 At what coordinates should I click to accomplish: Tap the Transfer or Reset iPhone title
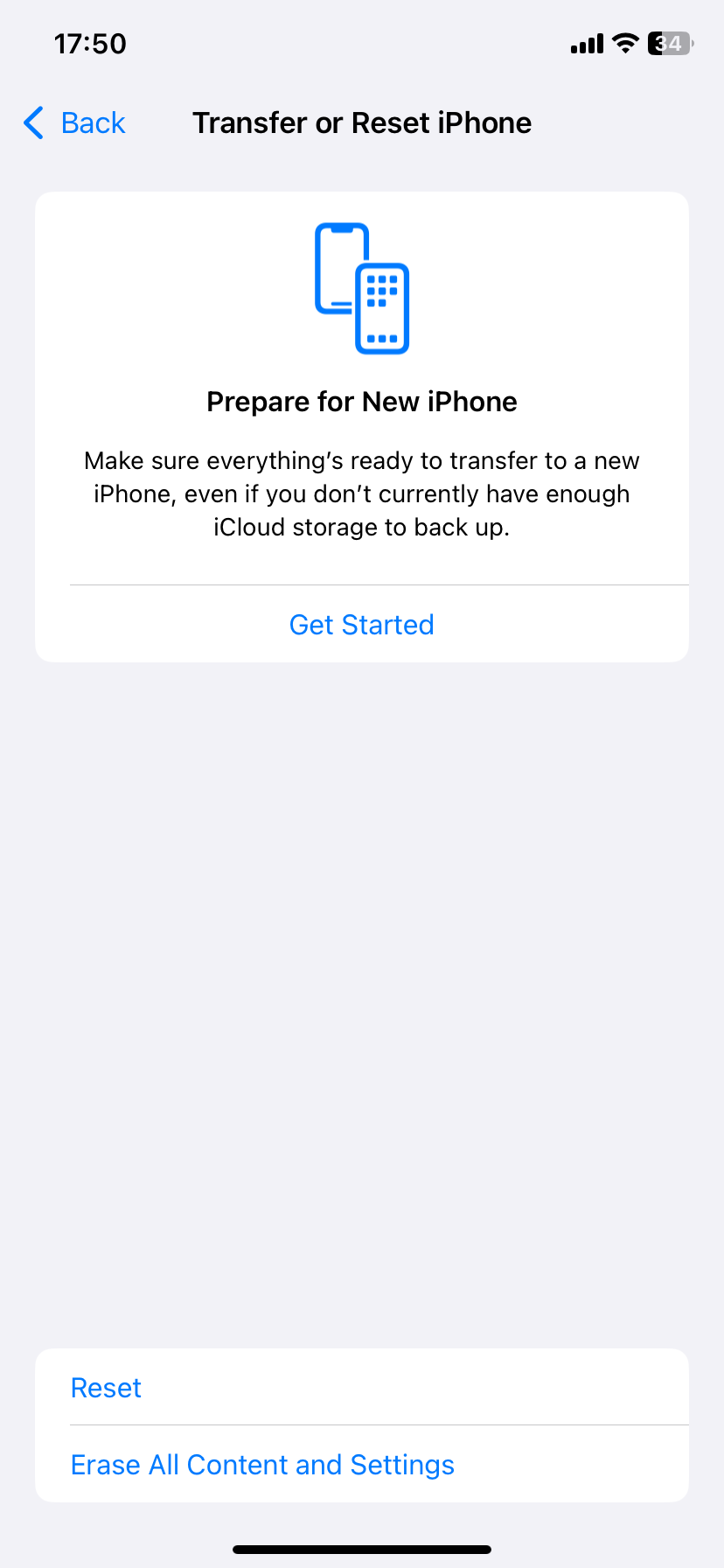click(x=362, y=122)
